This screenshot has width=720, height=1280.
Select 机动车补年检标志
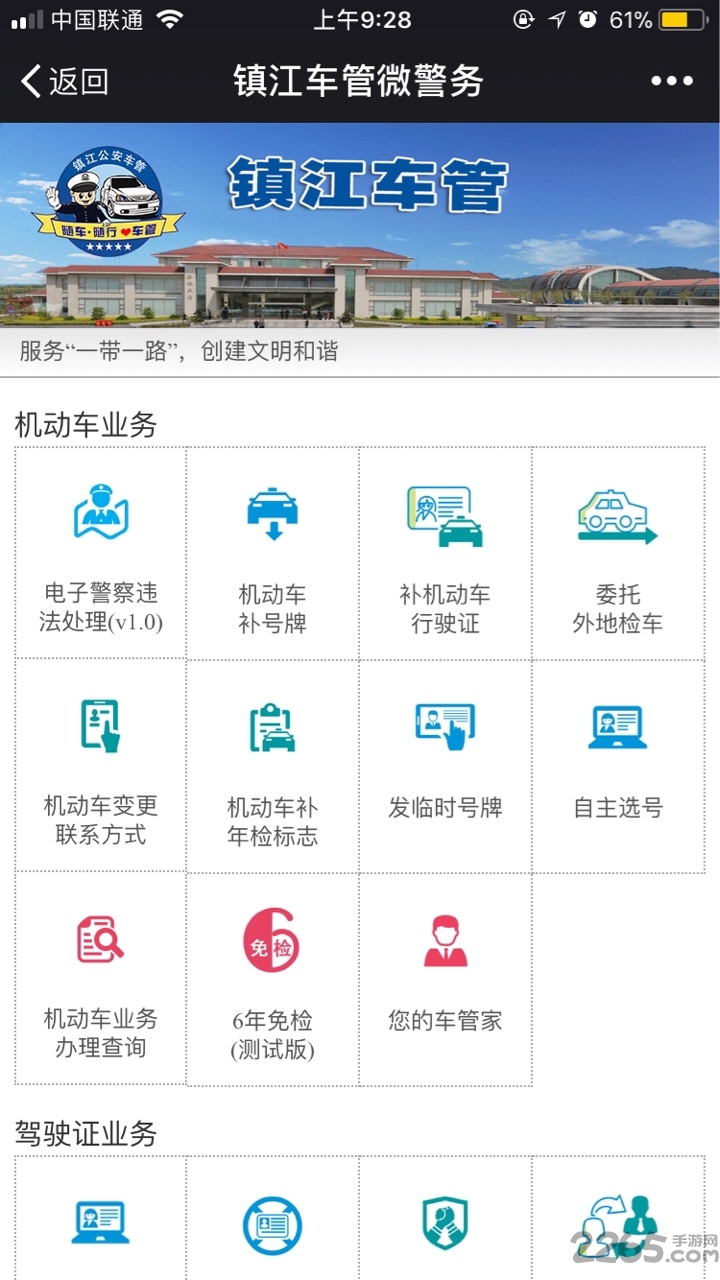point(272,766)
